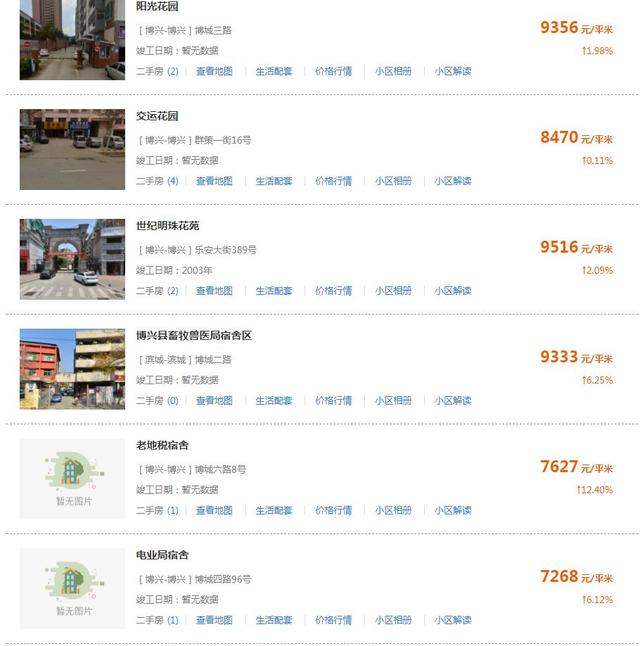View map for 阳光花园
The image size is (640, 646).
coord(214,71)
